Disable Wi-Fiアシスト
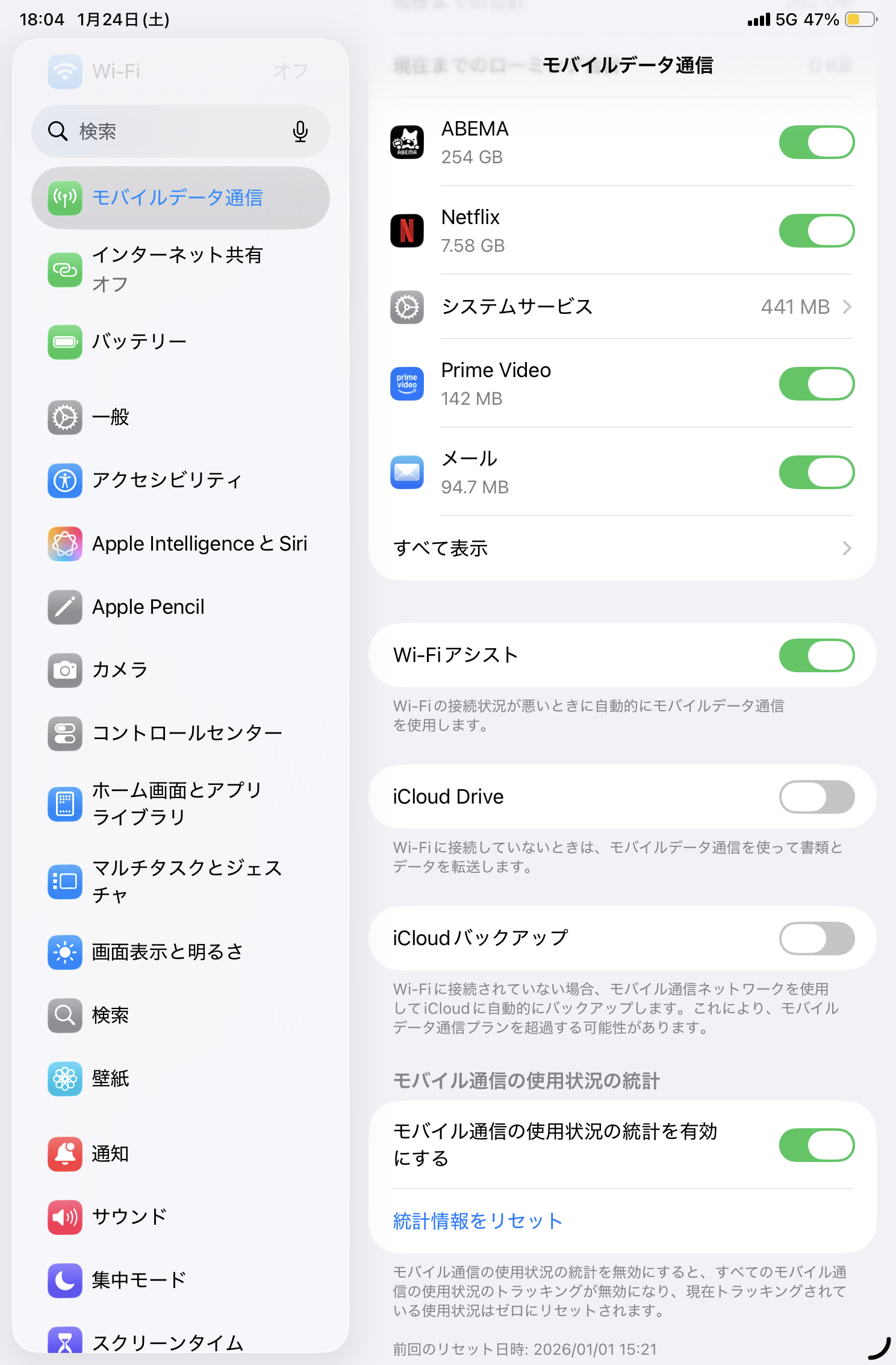Image resolution: width=896 pixels, height=1365 pixels. click(816, 655)
